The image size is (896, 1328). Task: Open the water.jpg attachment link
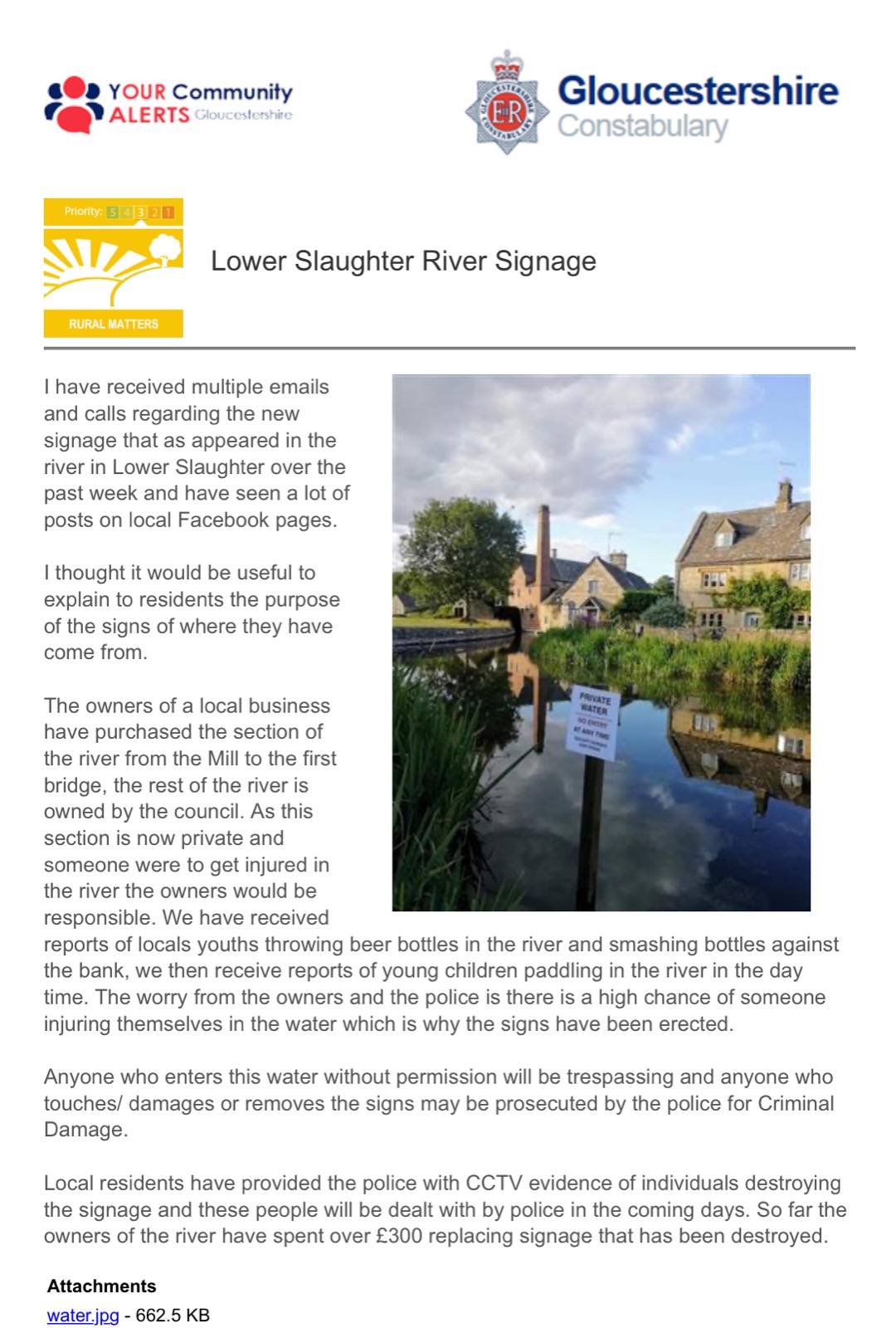point(83,1315)
